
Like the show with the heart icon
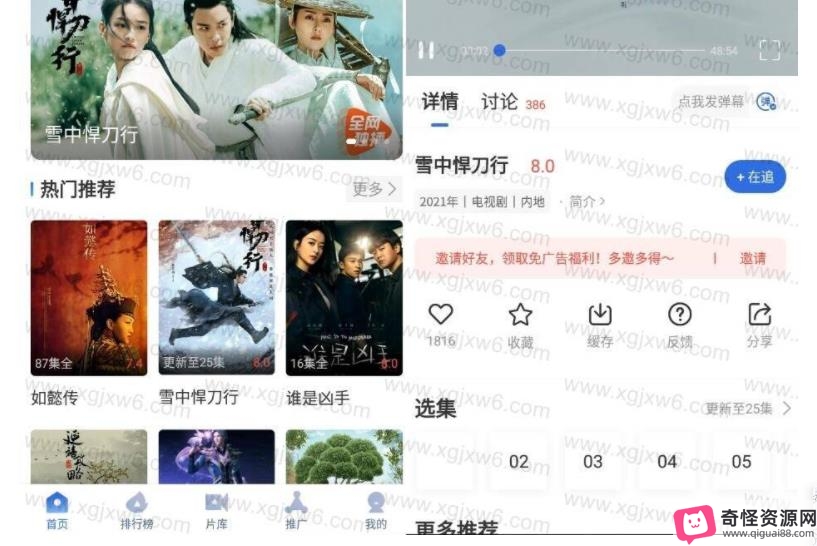pos(441,315)
